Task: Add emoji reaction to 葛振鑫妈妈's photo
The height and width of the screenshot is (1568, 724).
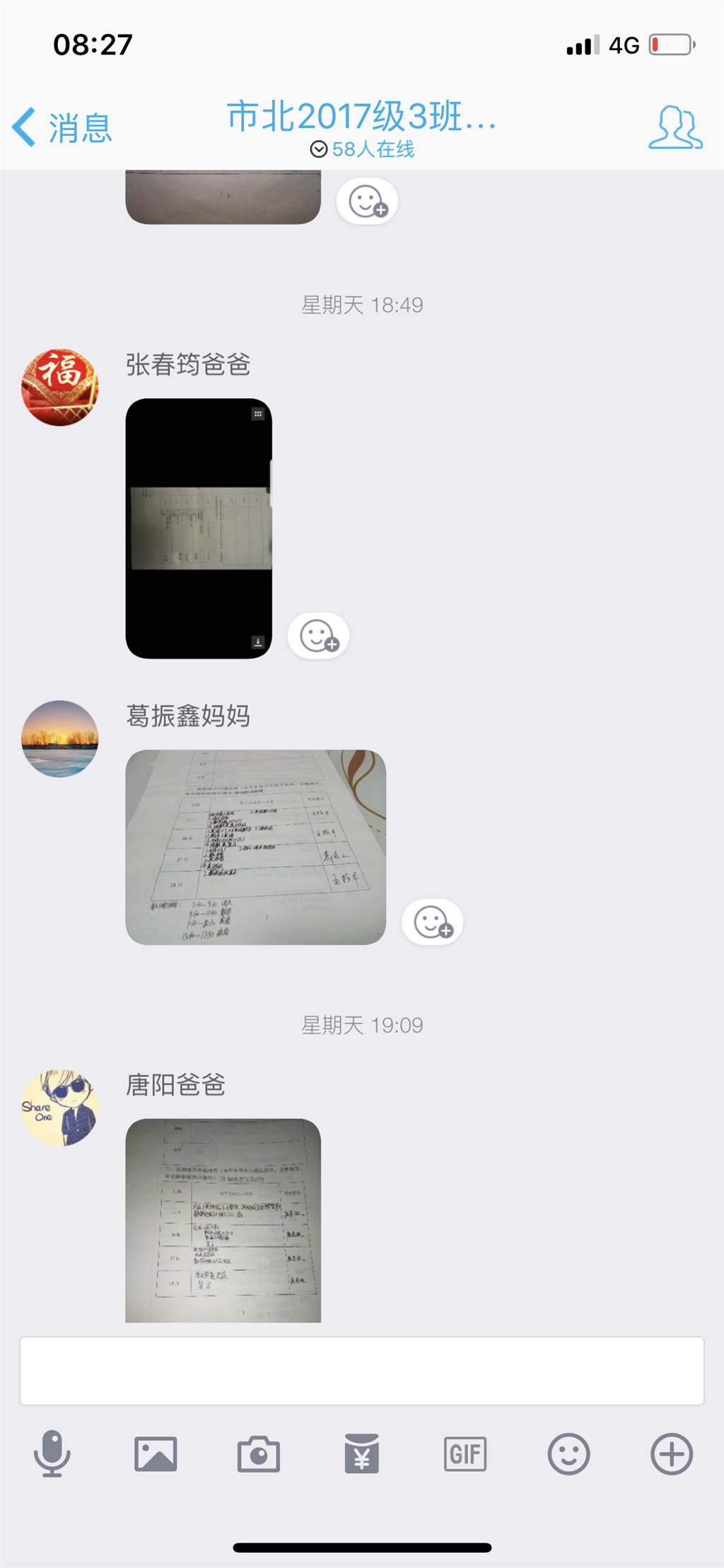Action: click(433, 922)
